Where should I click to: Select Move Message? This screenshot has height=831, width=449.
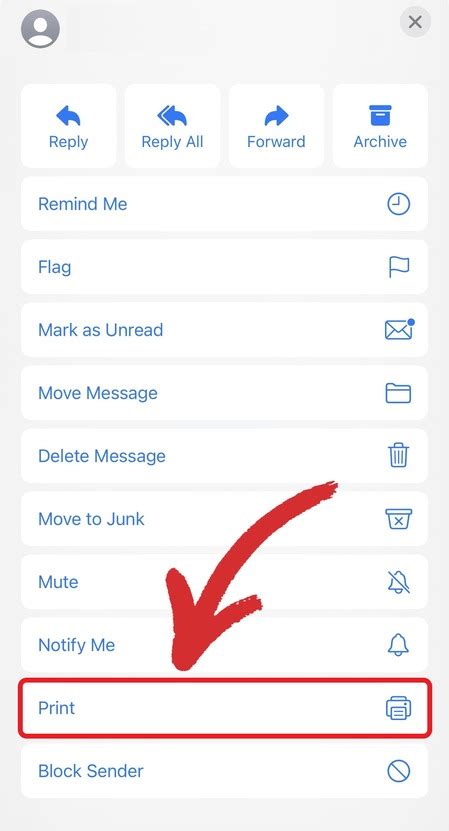[x=224, y=393]
